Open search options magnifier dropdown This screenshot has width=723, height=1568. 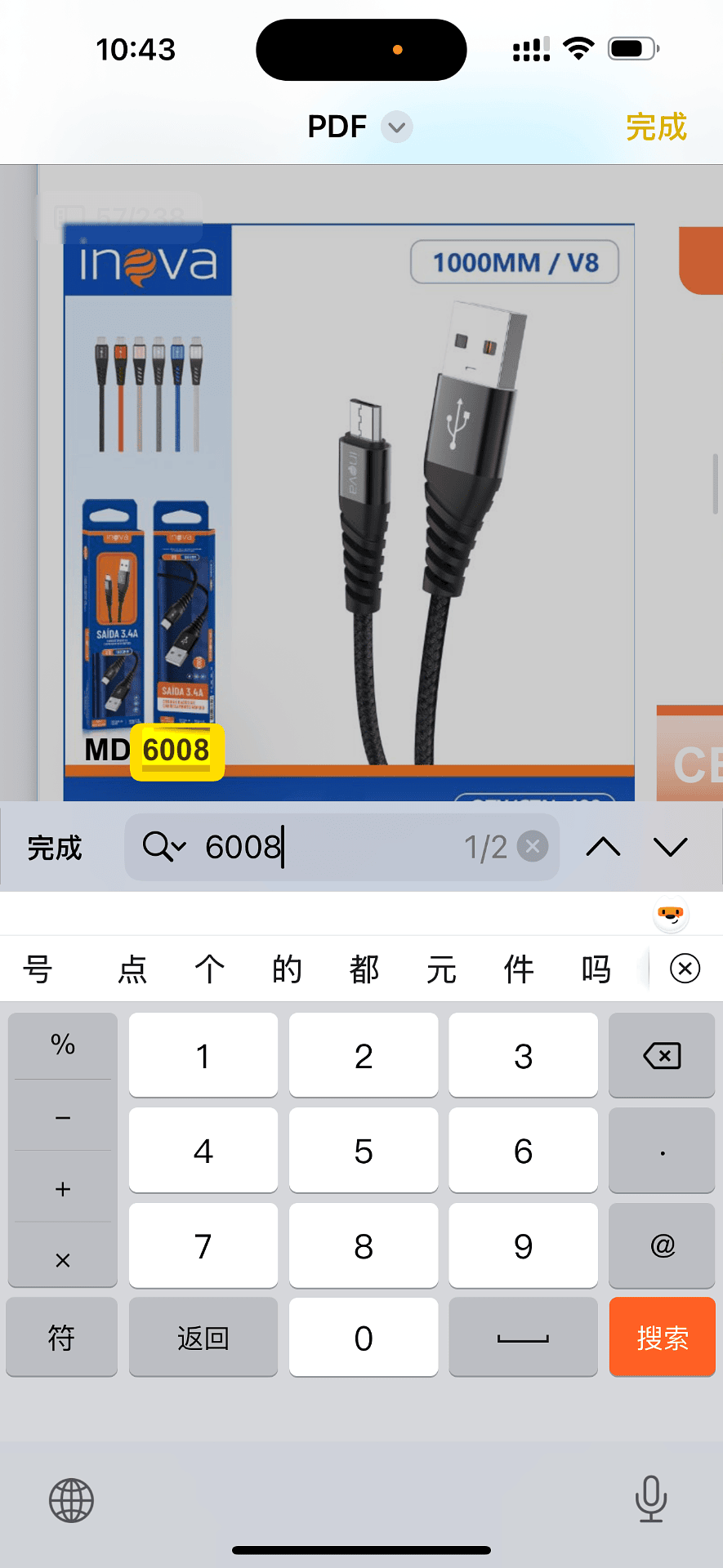click(163, 847)
